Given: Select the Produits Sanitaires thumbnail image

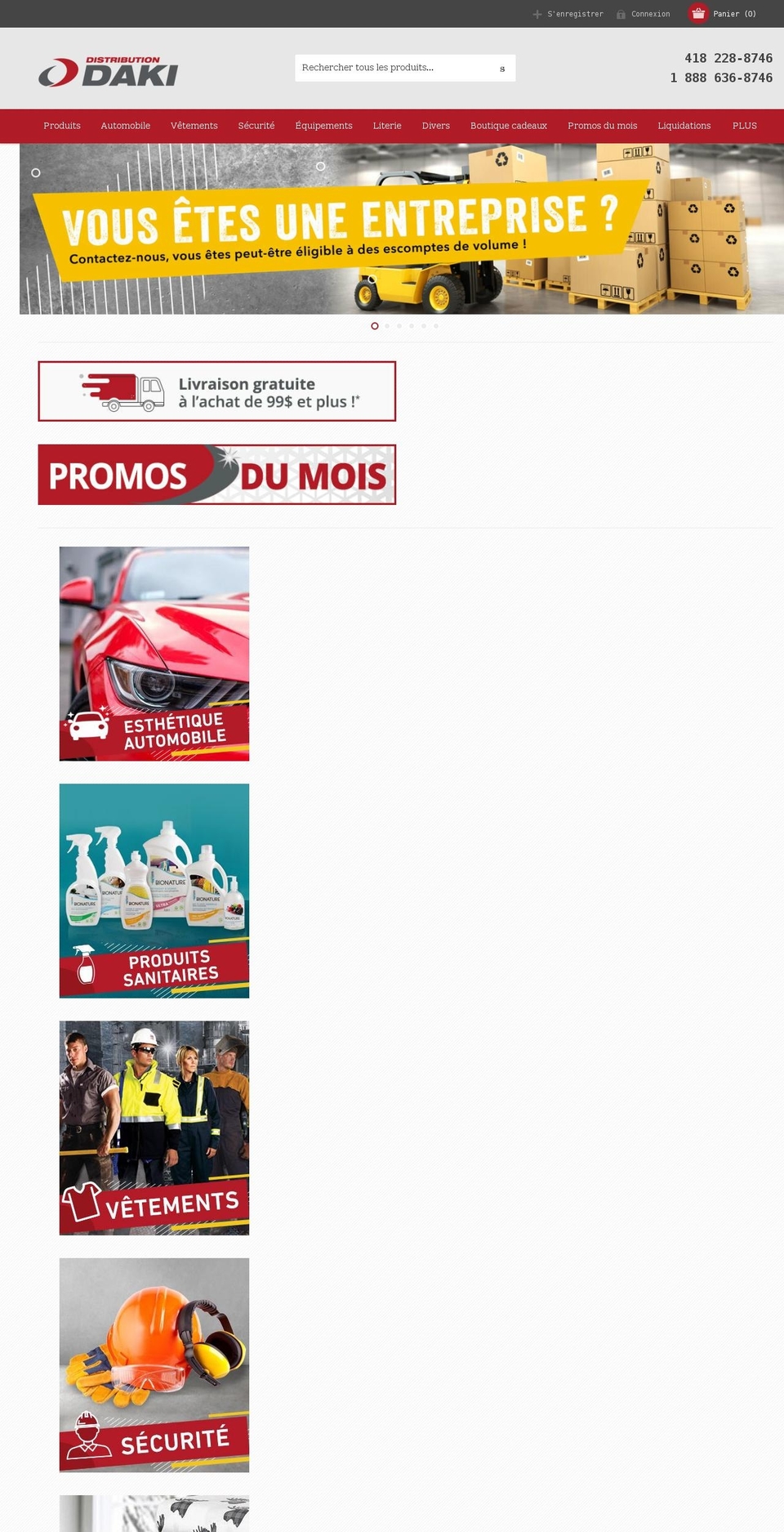Looking at the screenshot, I should 154,891.
